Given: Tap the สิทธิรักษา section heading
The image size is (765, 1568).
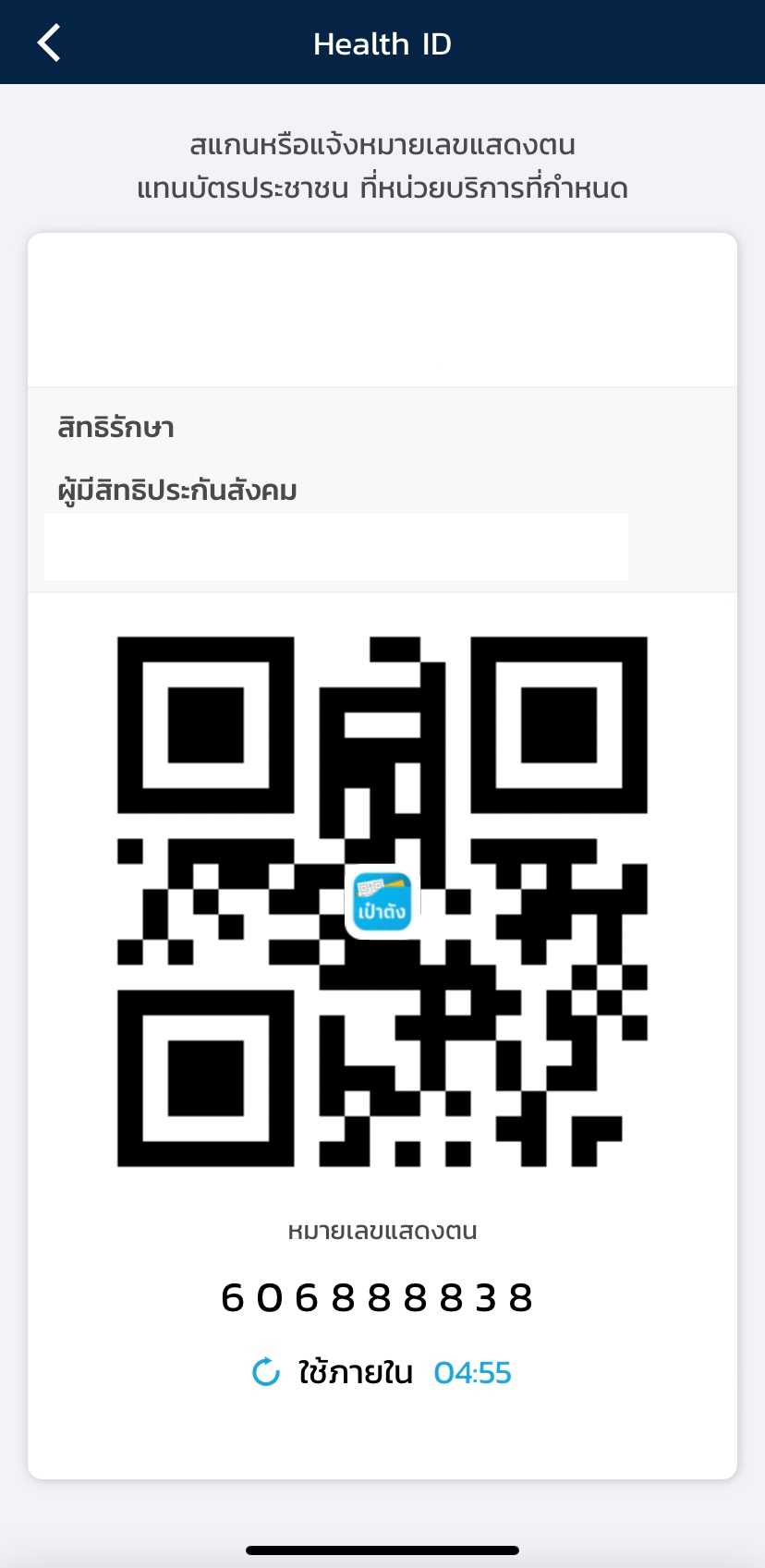Looking at the screenshot, I should click(x=115, y=427).
